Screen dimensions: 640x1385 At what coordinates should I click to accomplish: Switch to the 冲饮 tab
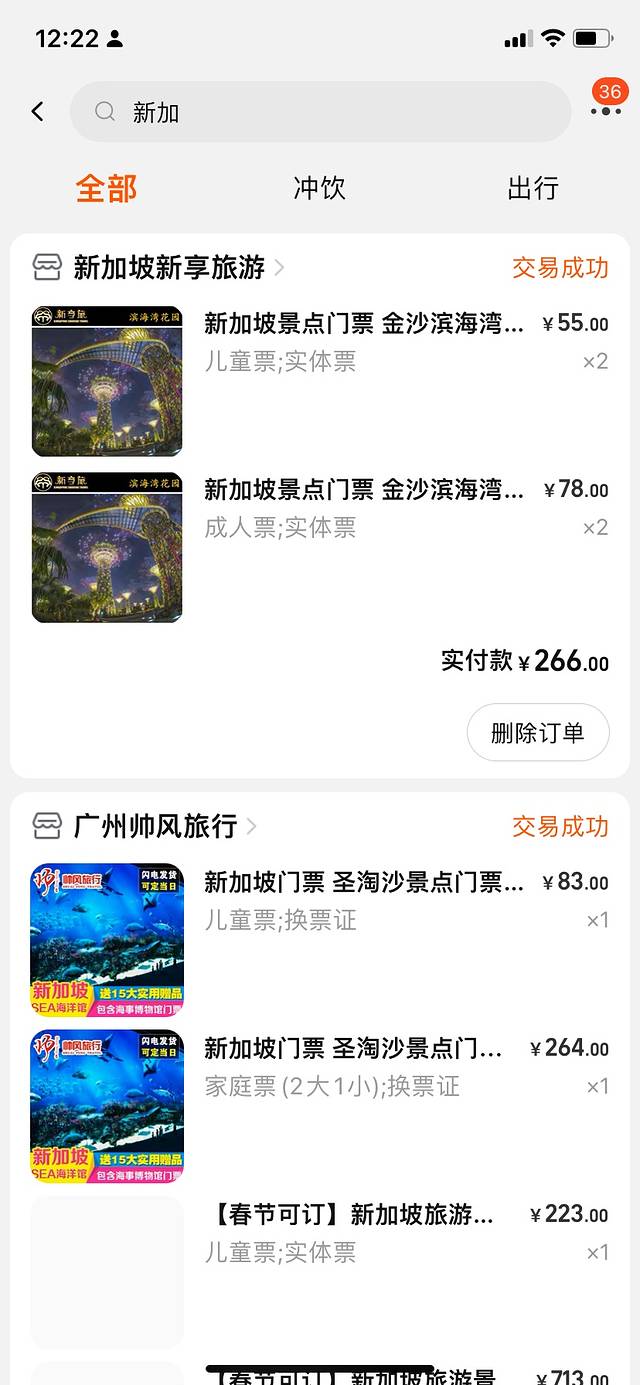coord(319,188)
